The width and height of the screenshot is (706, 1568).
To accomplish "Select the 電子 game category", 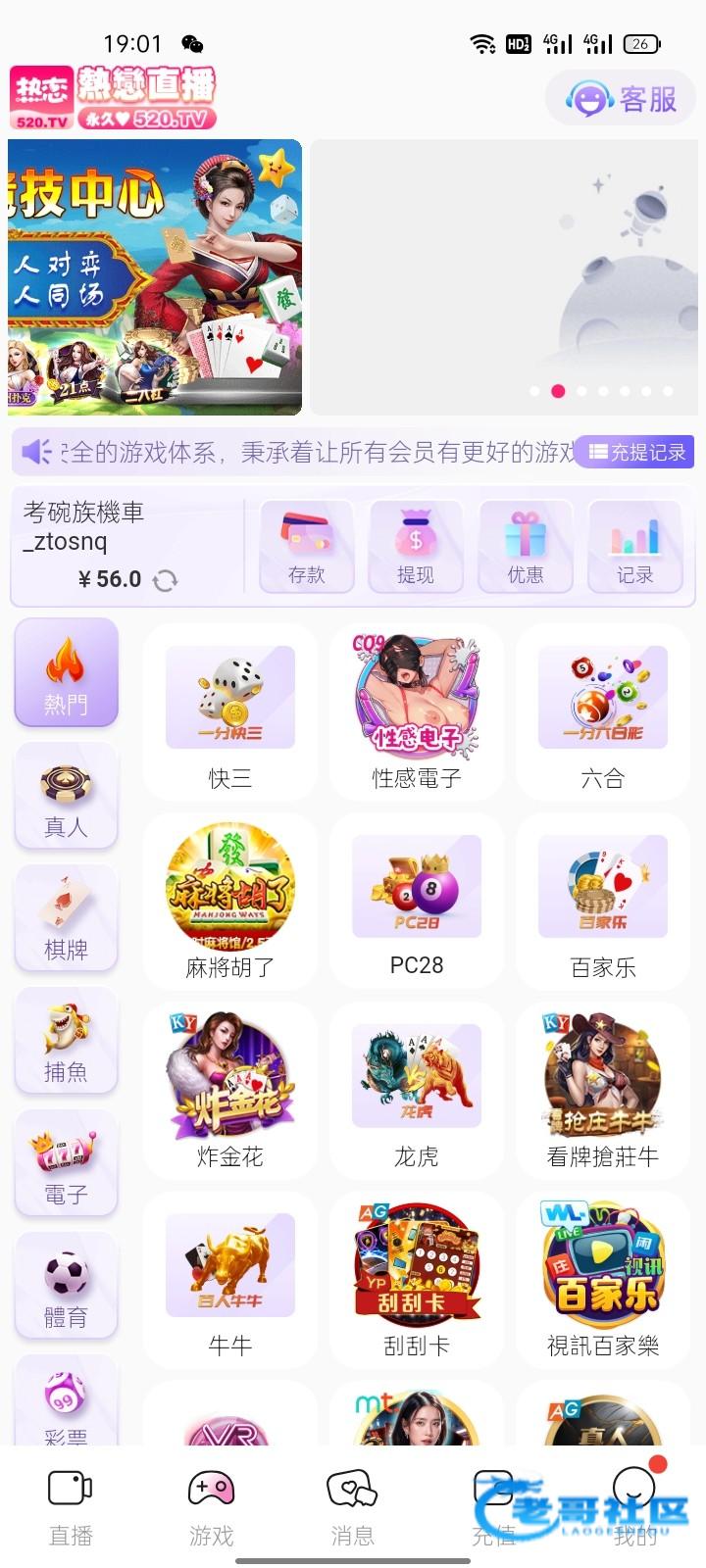I will click(x=66, y=1163).
